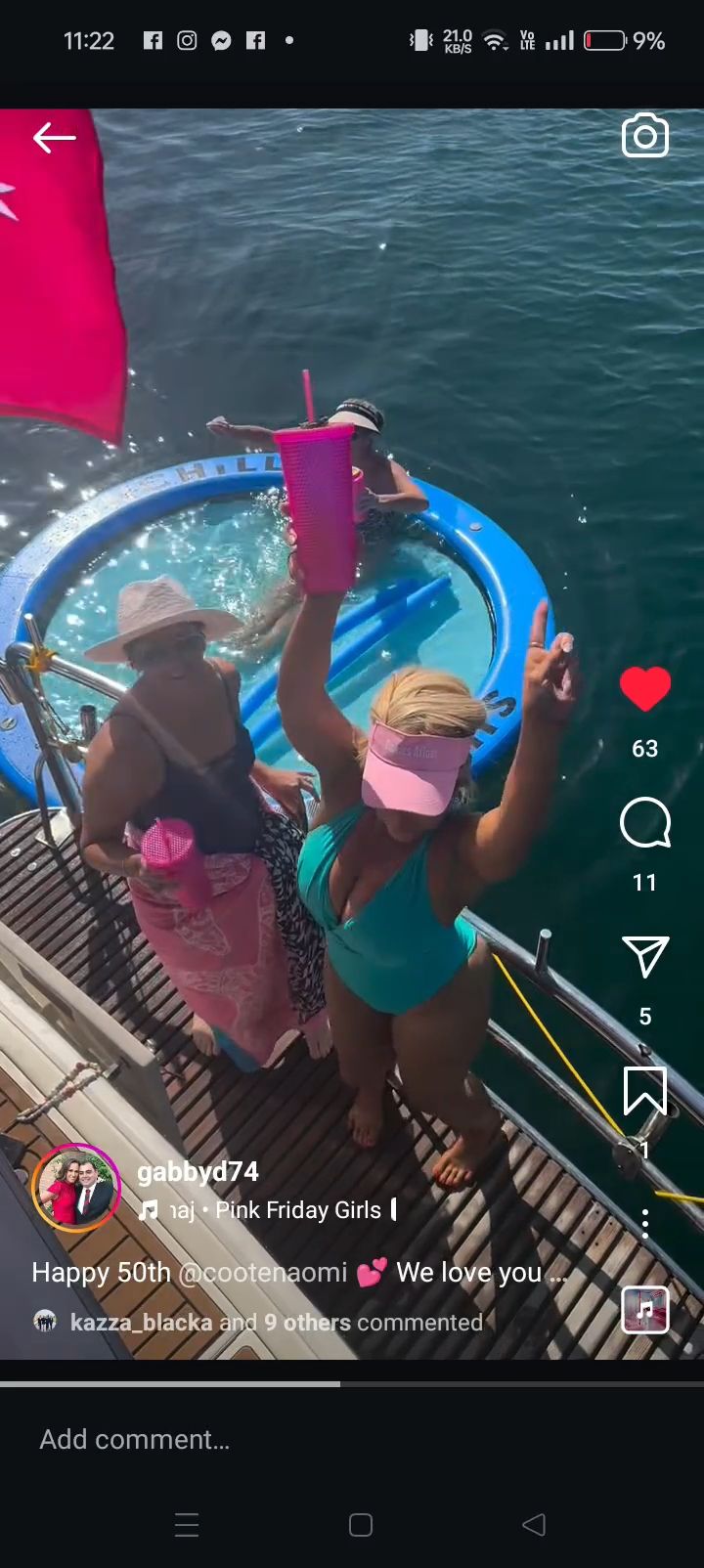704x1568 pixels.
Task: Share the reel via paper plane icon
Action: click(x=645, y=957)
